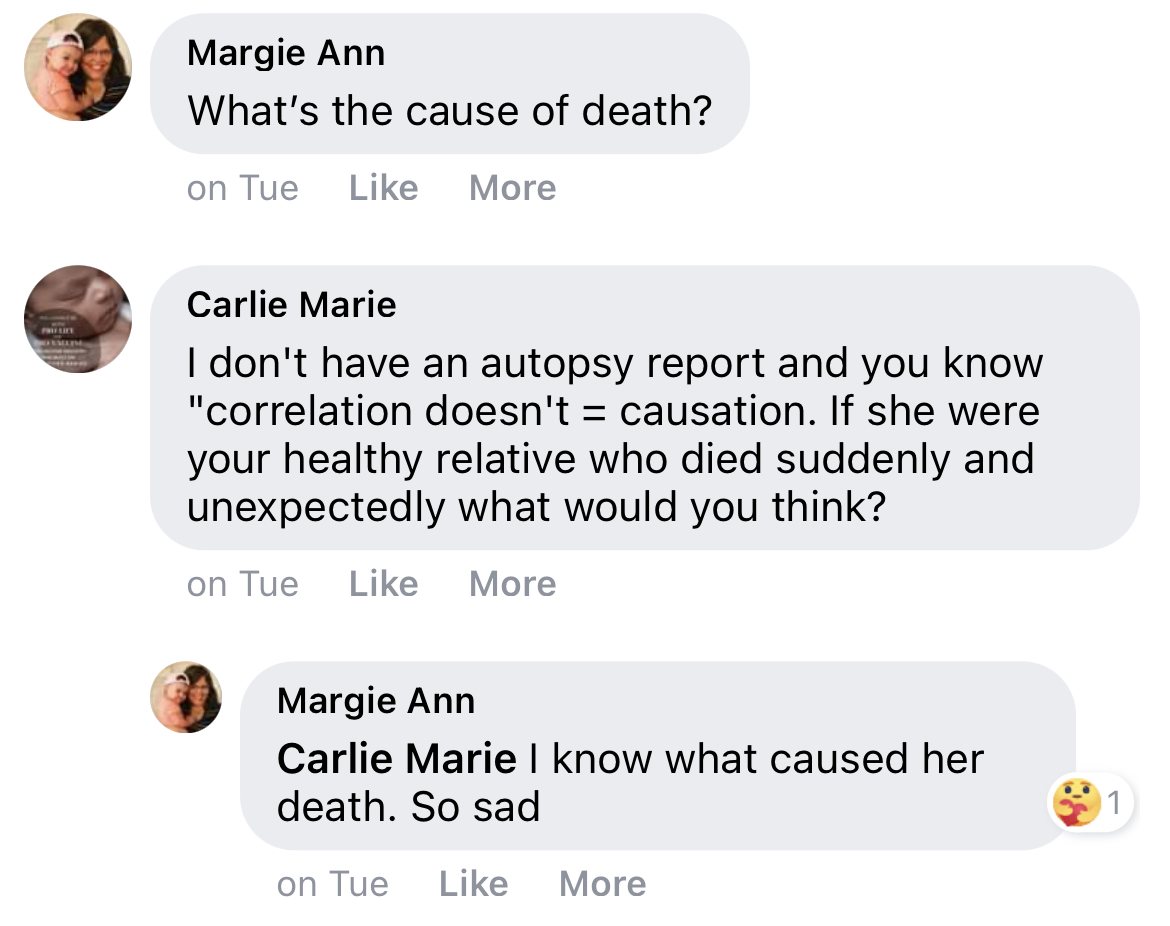Viewport: 1170px width, 926px height.
Task: View Margie Ann's profile picture on top comment
Action: point(78,67)
